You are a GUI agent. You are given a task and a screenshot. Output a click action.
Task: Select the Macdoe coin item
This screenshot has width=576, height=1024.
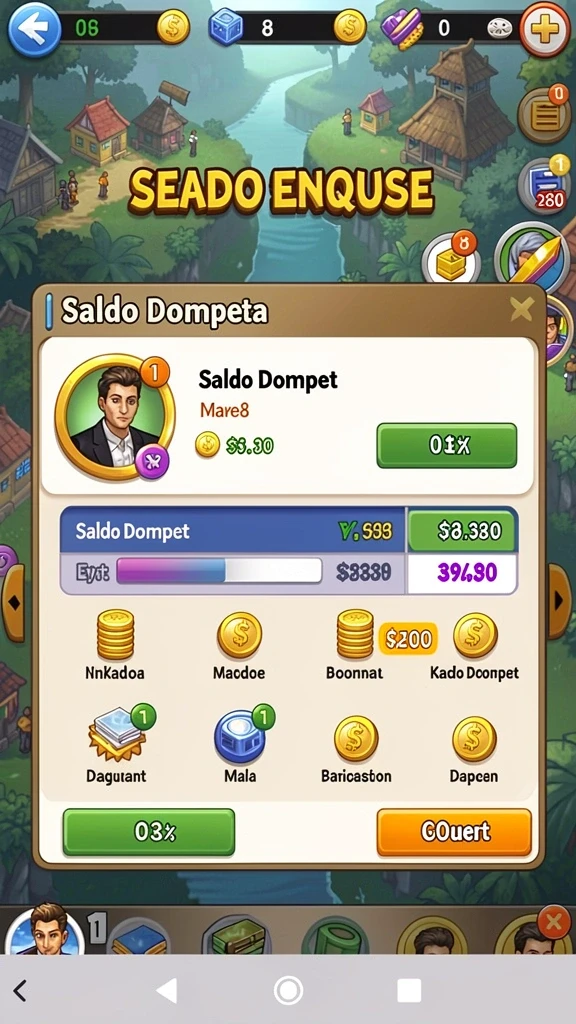coord(239,635)
